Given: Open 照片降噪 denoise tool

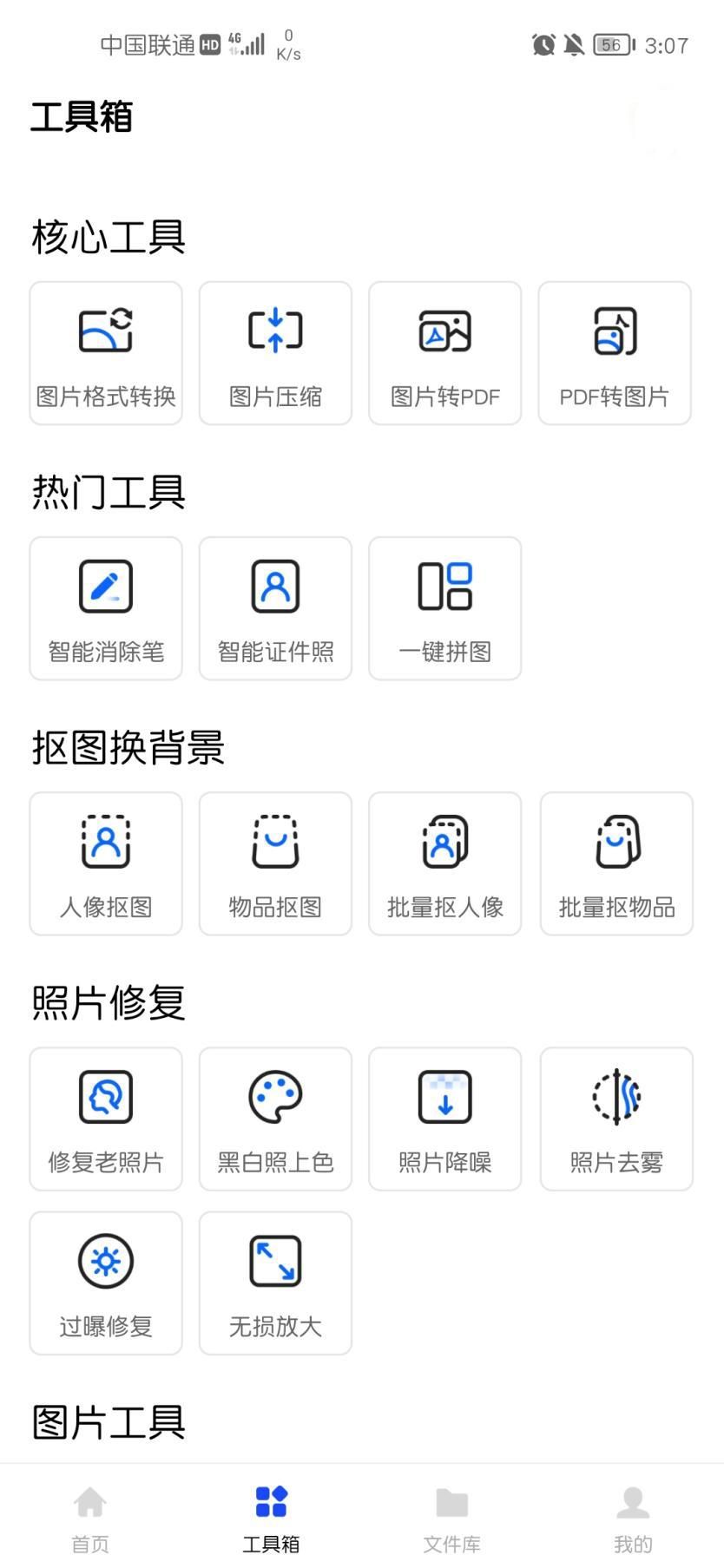Looking at the screenshot, I should [x=444, y=1119].
